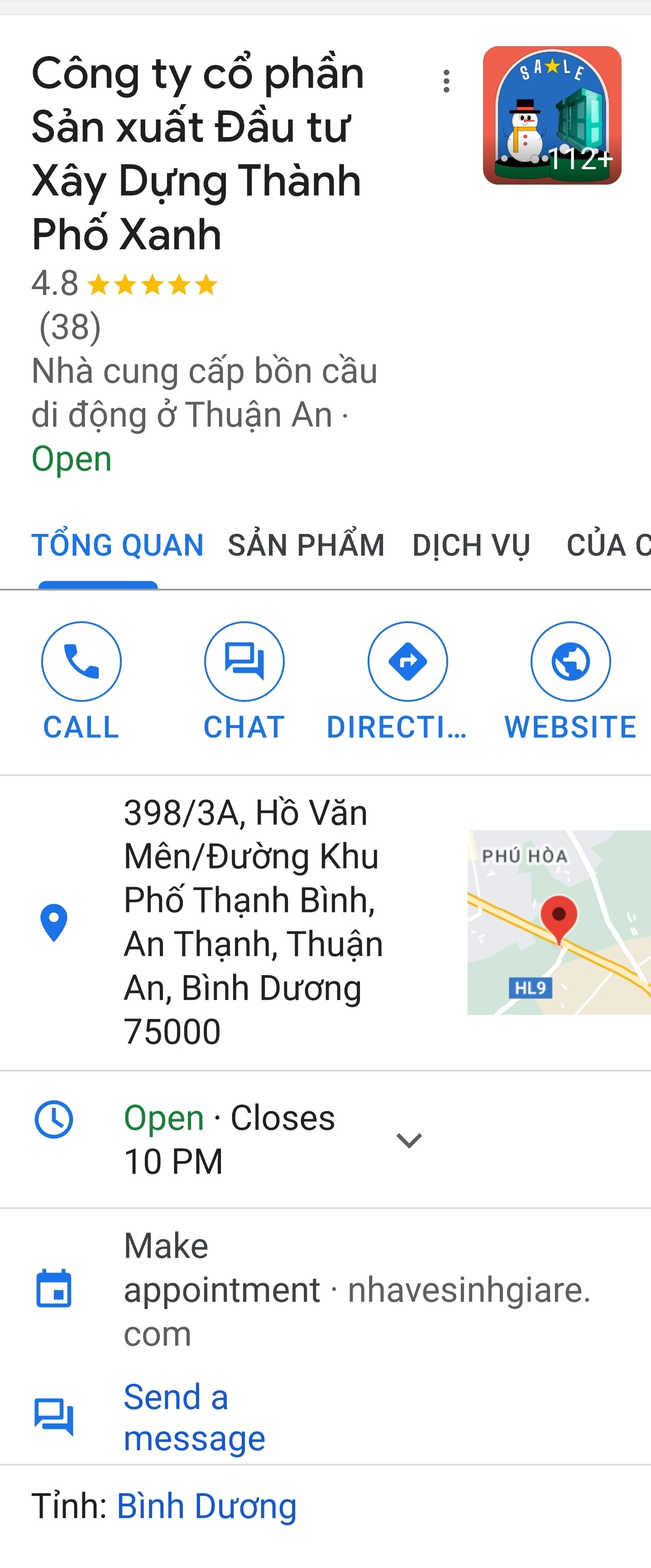651x1568 pixels.
Task: Tap the Send a message link
Action: [x=194, y=1417]
